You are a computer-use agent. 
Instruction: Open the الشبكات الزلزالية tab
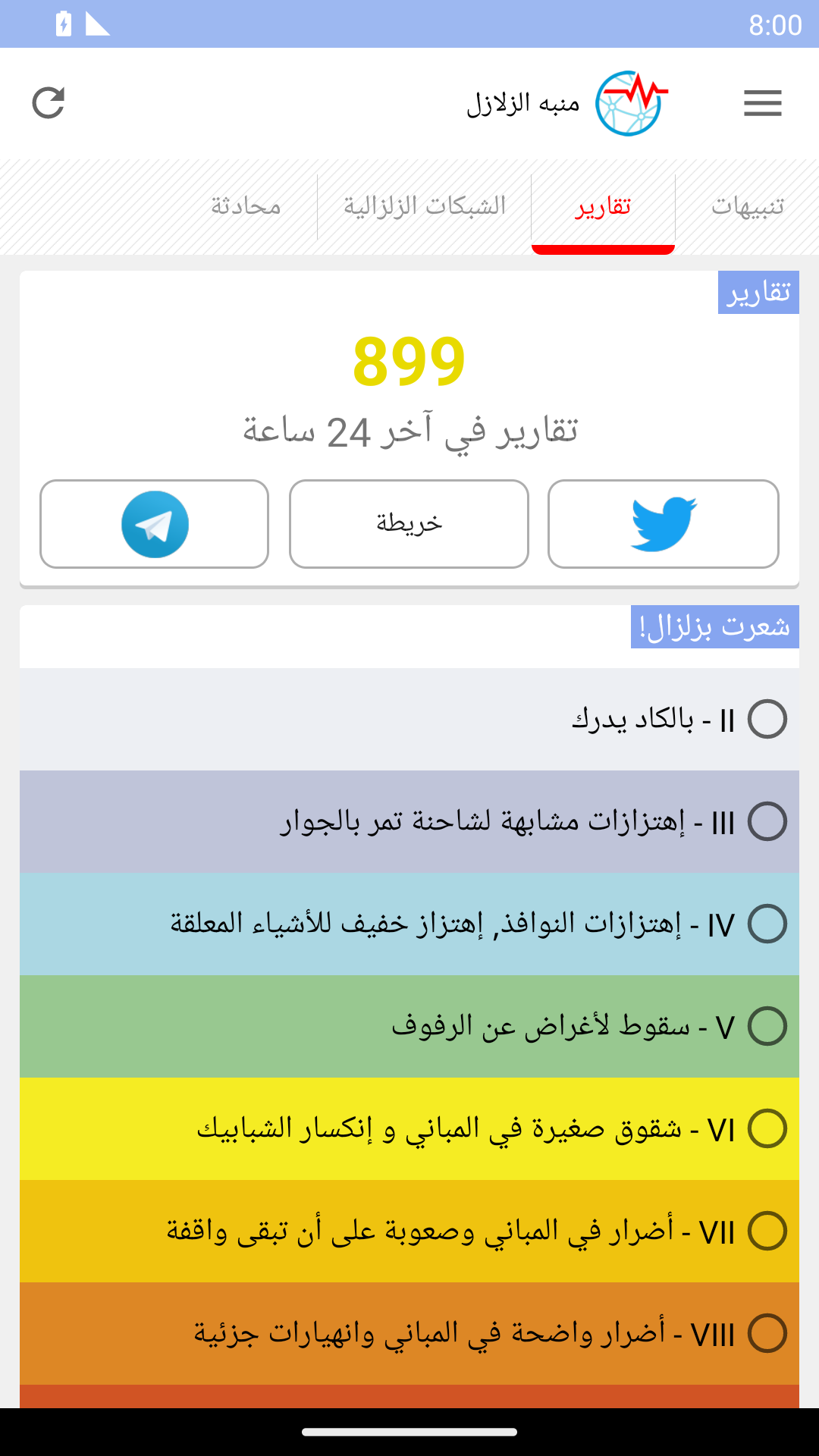click(x=425, y=206)
